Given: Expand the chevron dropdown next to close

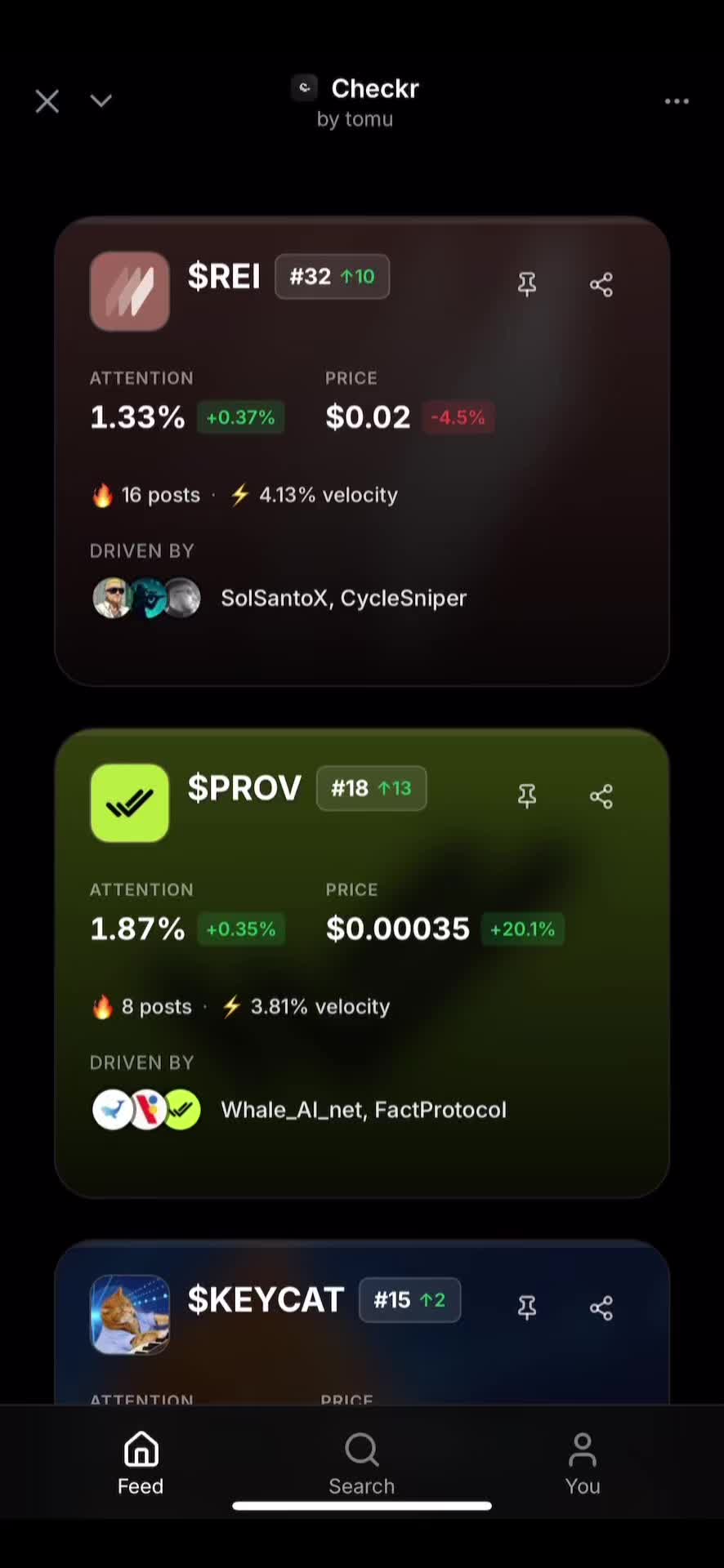Looking at the screenshot, I should (x=101, y=101).
